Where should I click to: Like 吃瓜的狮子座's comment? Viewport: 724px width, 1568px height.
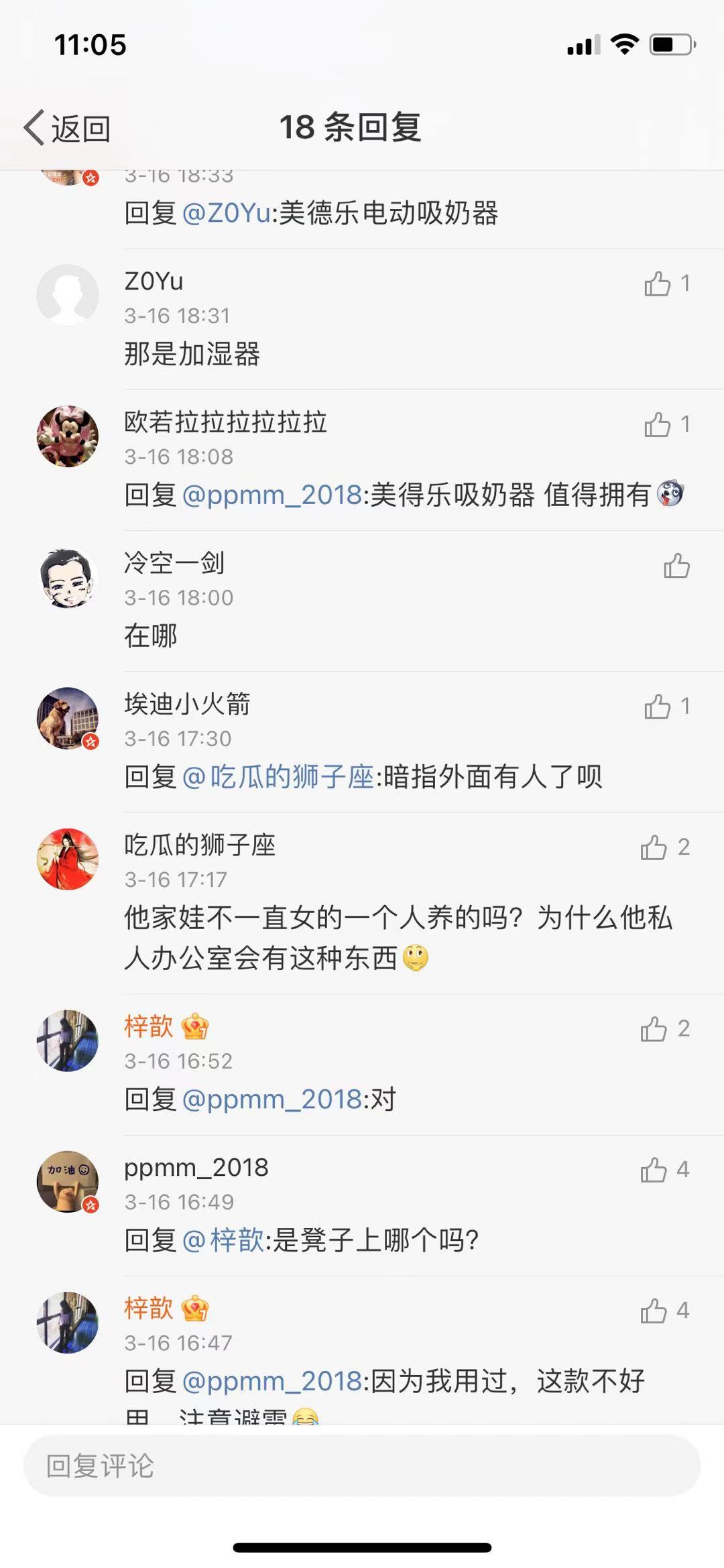(x=654, y=847)
